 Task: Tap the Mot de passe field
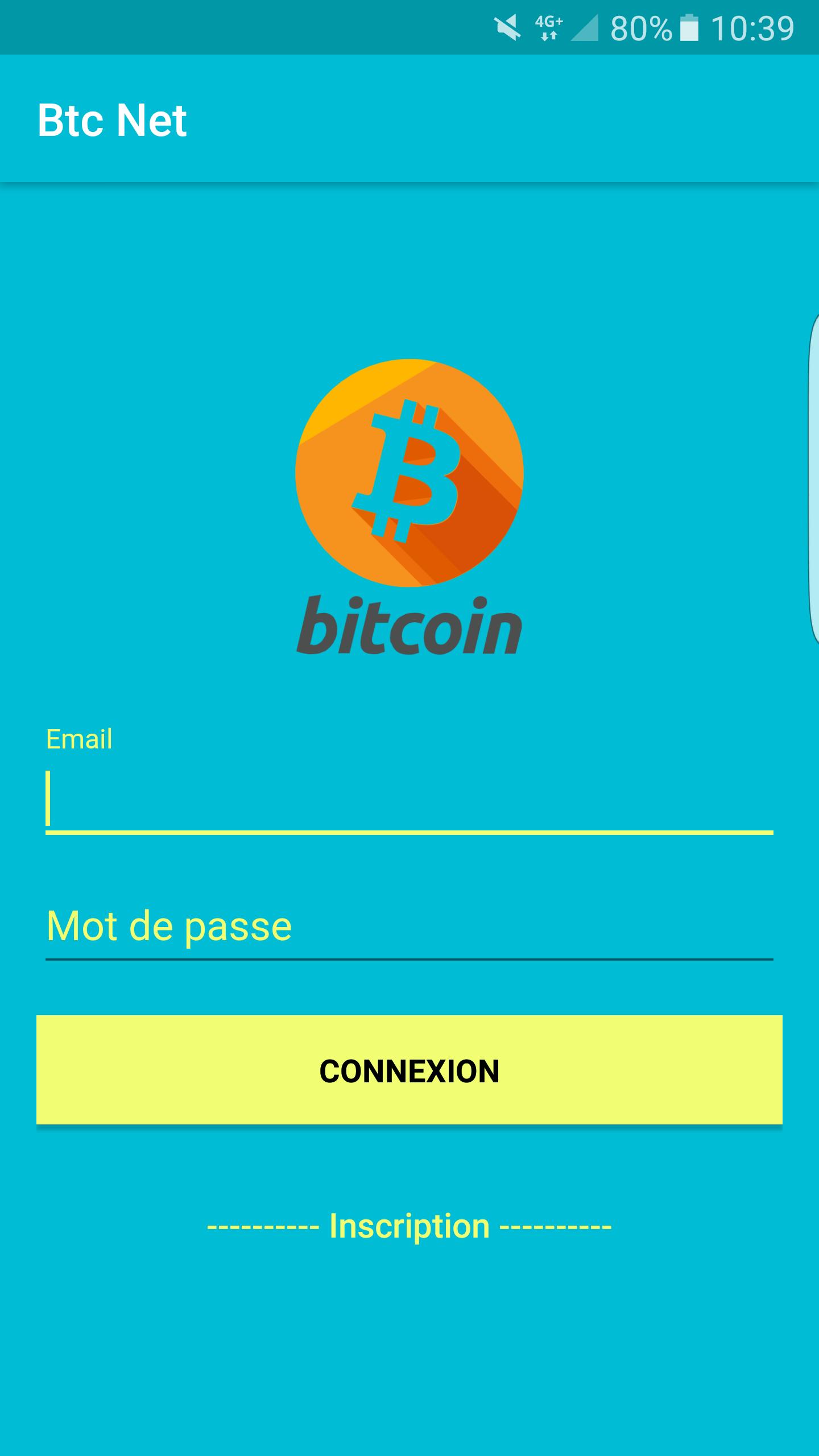click(x=409, y=927)
